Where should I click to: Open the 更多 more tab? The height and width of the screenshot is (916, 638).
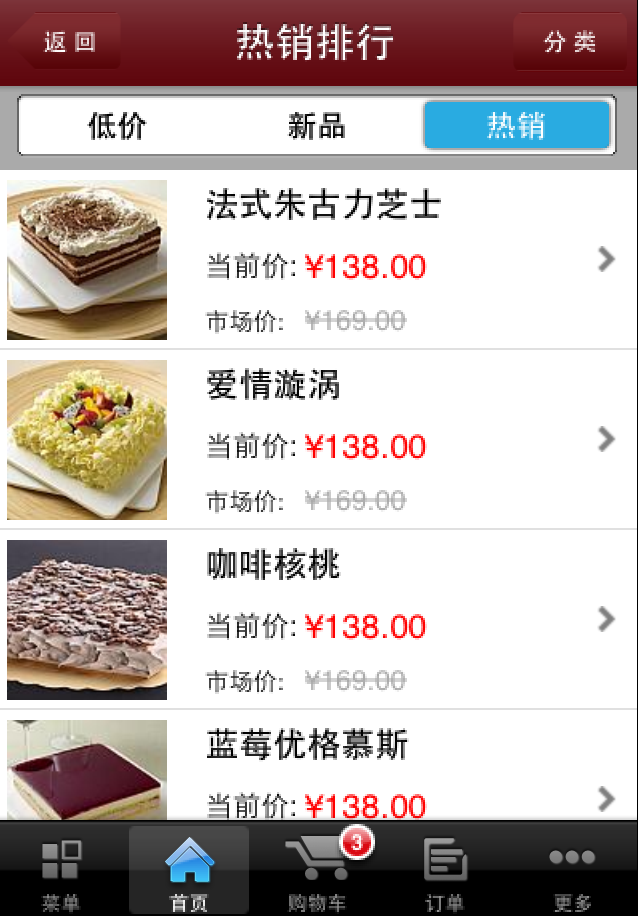[x=572, y=872]
